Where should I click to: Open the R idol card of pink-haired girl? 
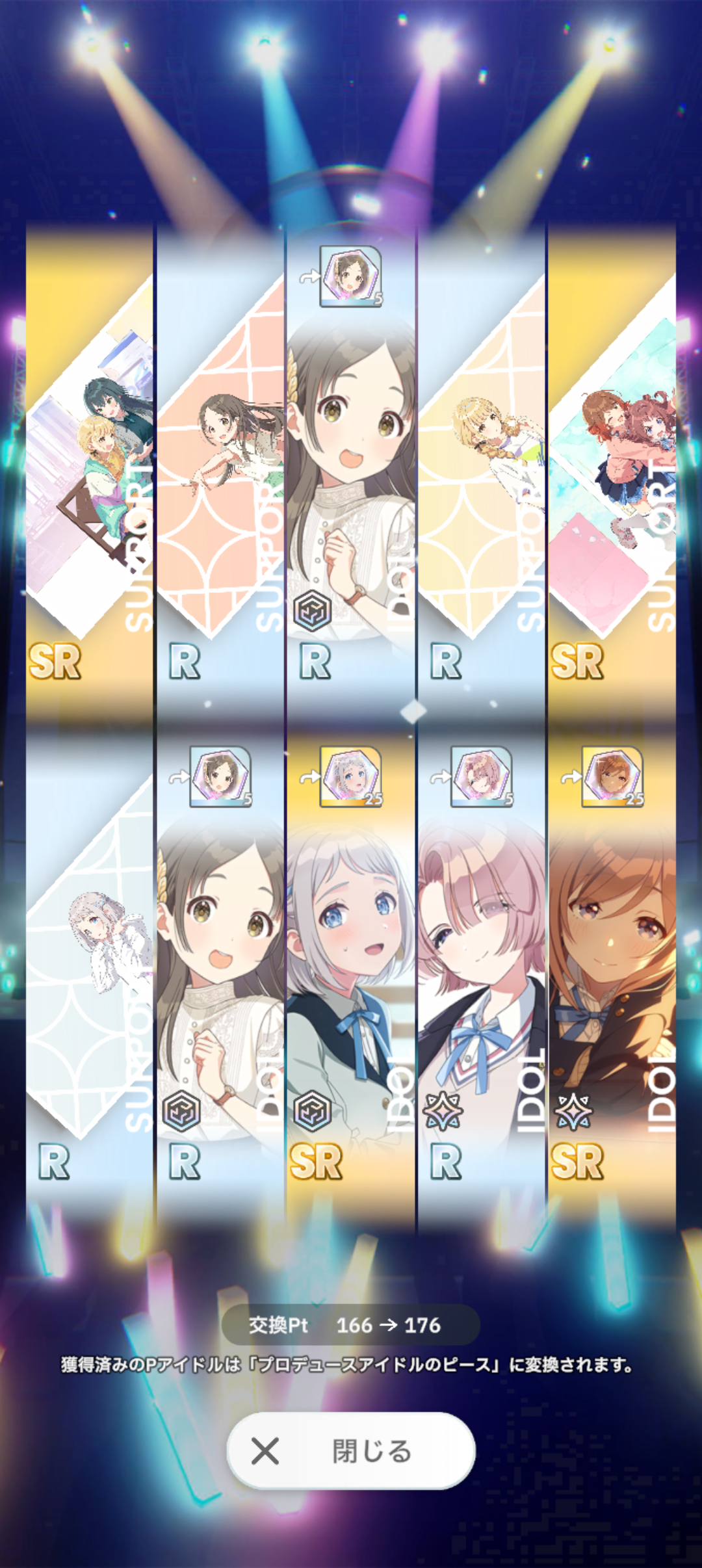click(x=482, y=973)
